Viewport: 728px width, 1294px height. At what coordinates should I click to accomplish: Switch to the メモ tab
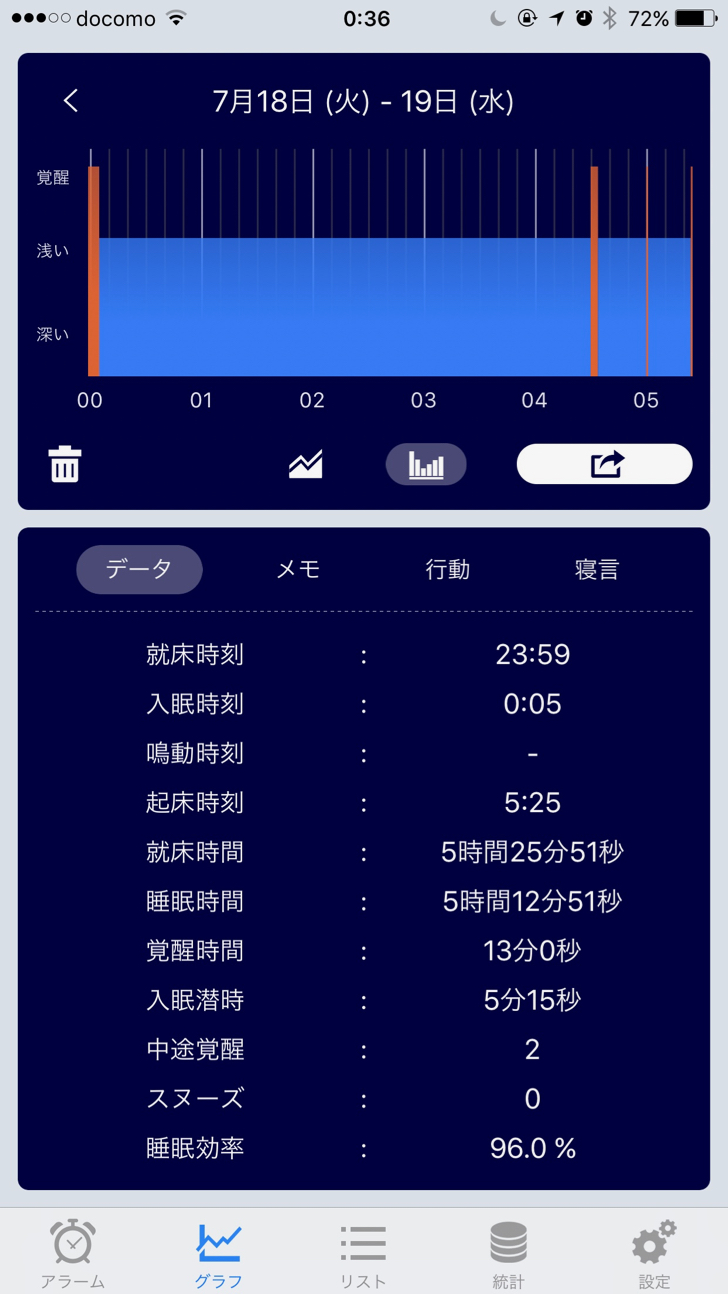tap(298, 570)
